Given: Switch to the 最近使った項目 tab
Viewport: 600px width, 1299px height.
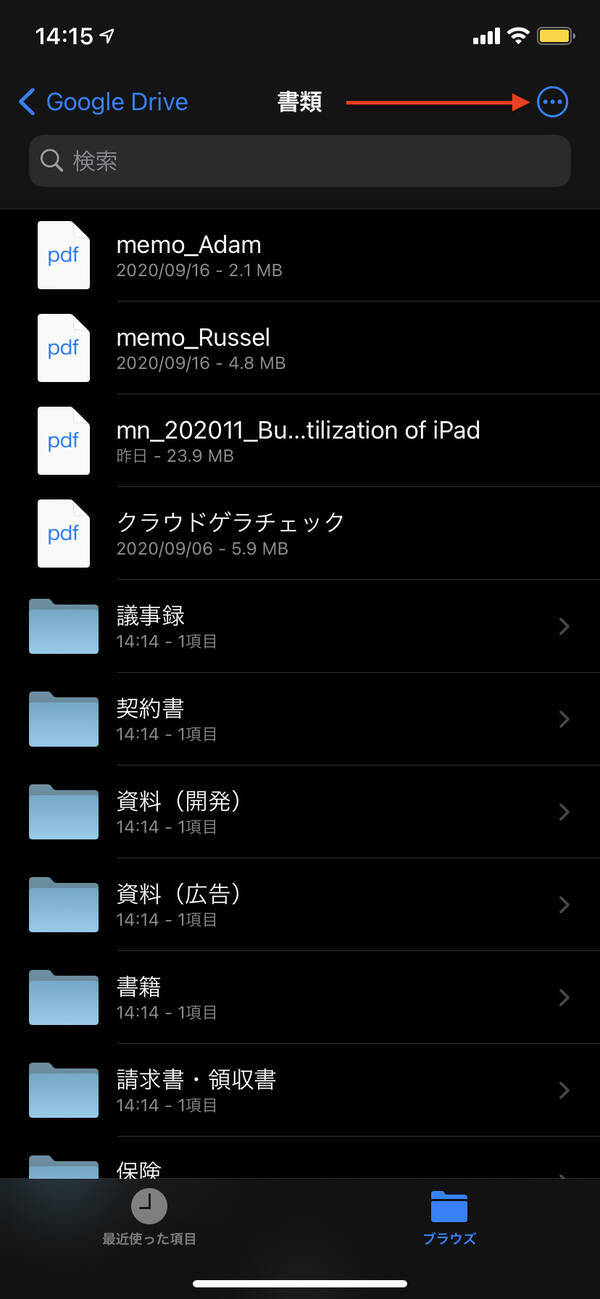Looking at the screenshot, I should (149, 1217).
